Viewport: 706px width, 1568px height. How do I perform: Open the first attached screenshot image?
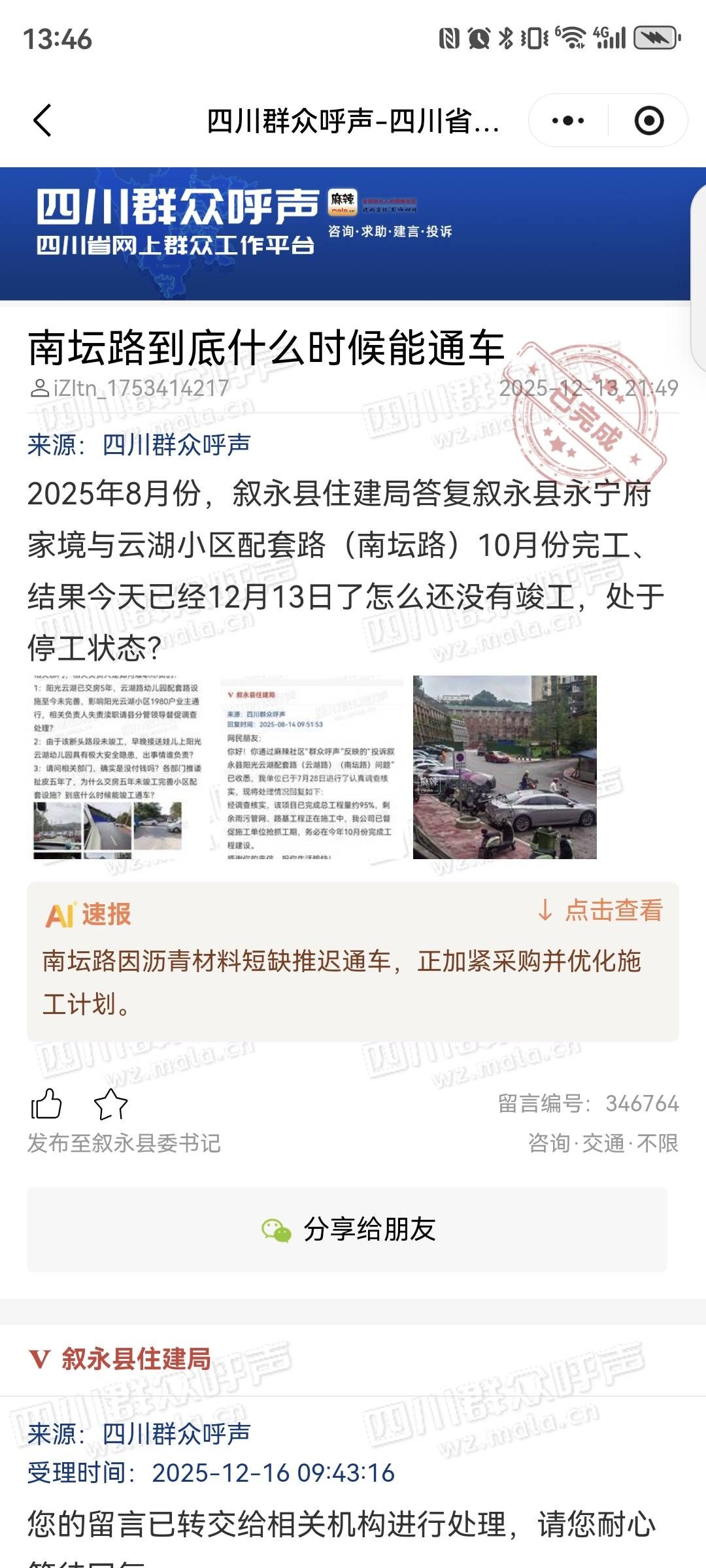(x=118, y=767)
